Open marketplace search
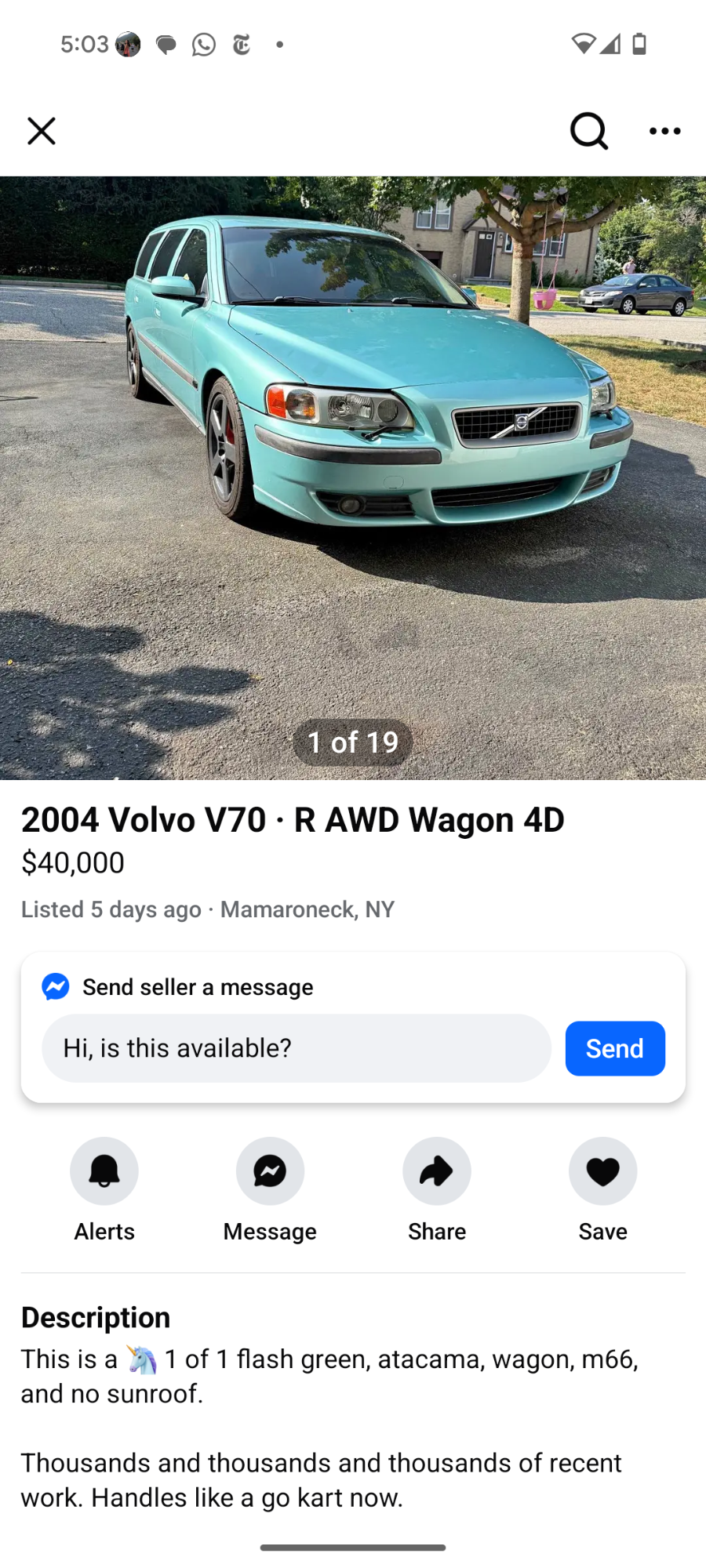The height and width of the screenshot is (1568, 706). [x=588, y=131]
